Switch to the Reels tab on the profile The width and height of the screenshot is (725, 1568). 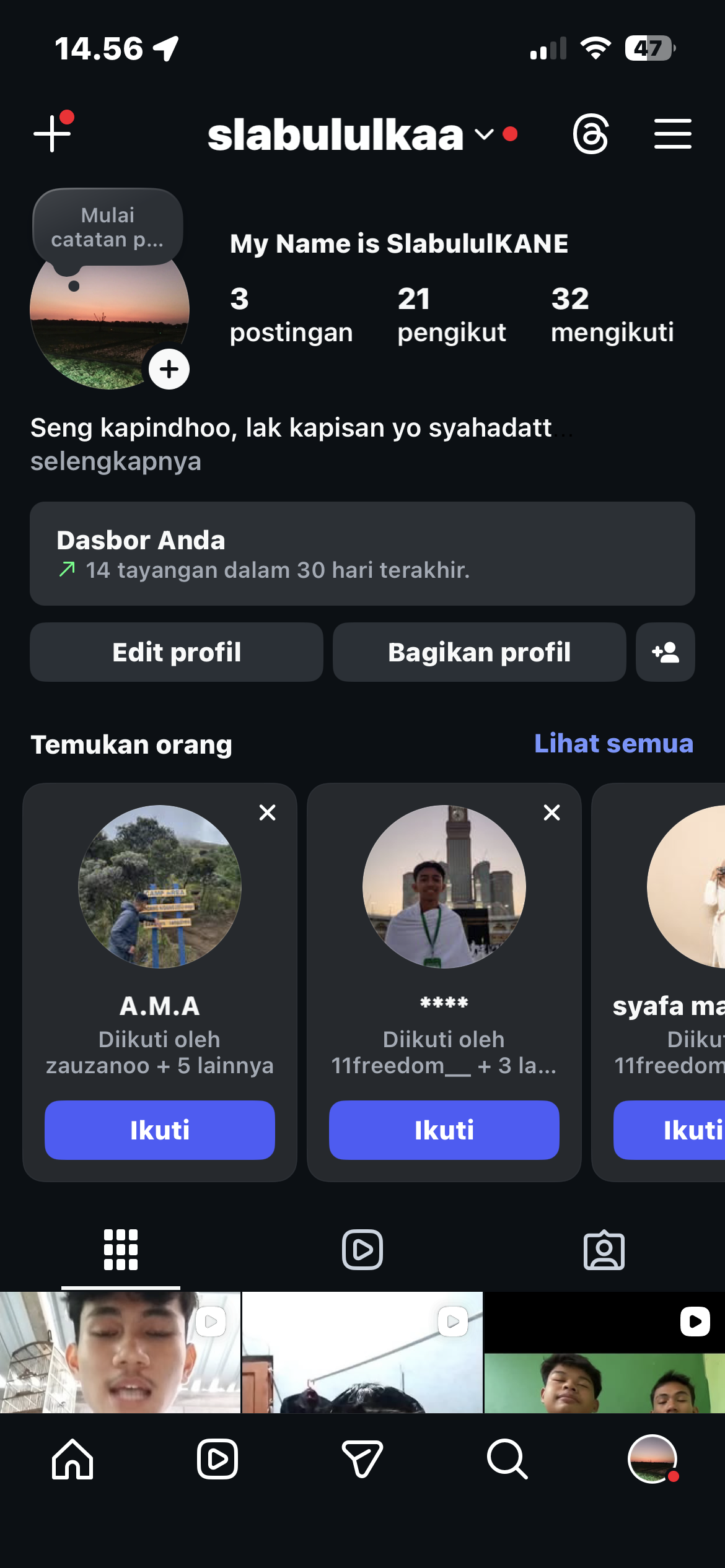(x=362, y=1250)
